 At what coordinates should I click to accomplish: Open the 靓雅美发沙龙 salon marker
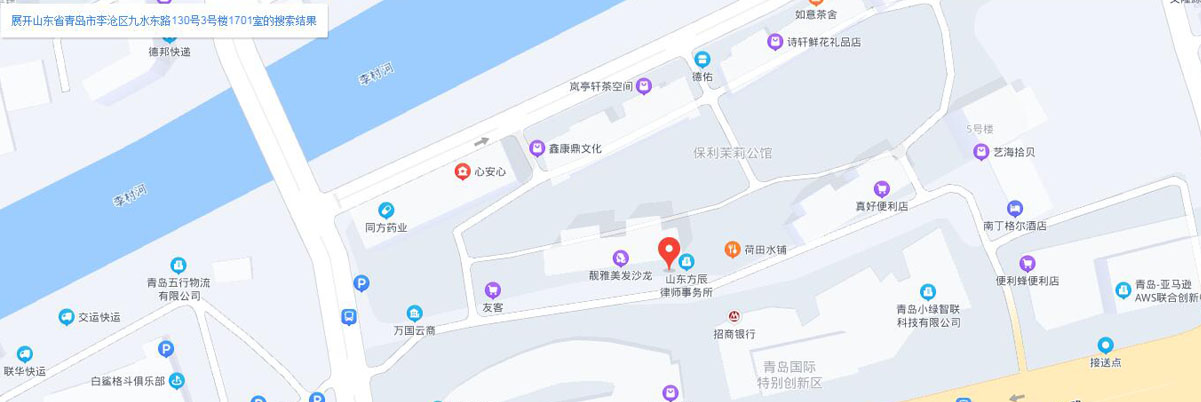pos(620,258)
